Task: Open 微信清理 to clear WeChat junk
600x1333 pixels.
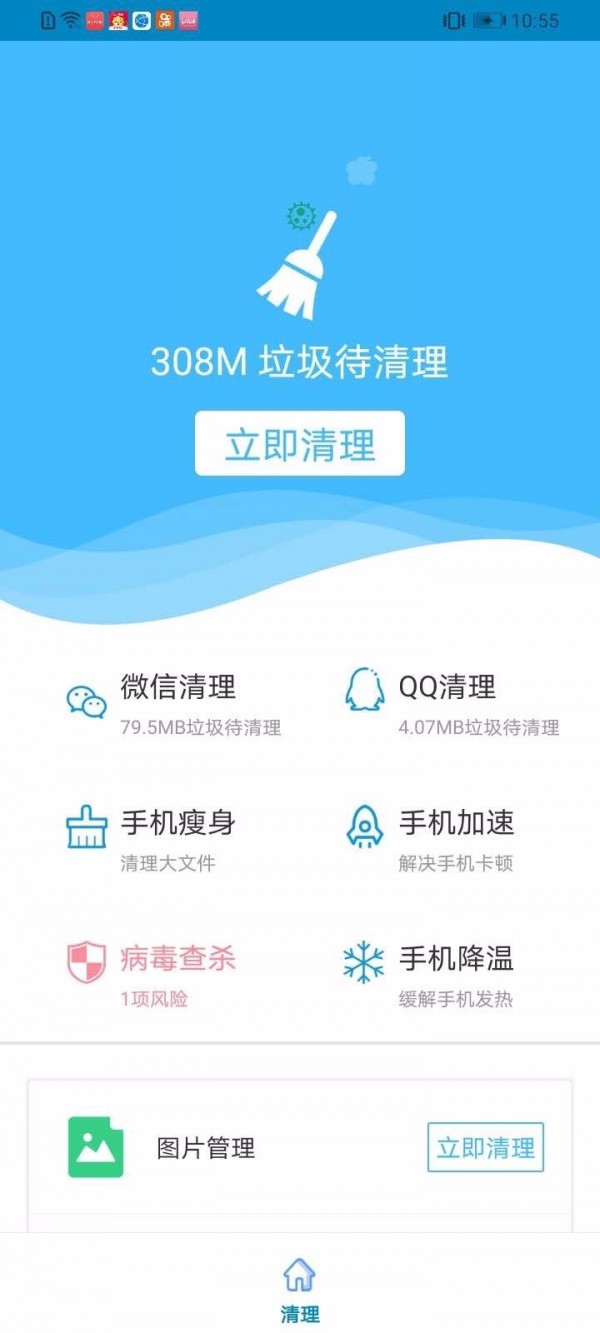Action: (174, 702)
